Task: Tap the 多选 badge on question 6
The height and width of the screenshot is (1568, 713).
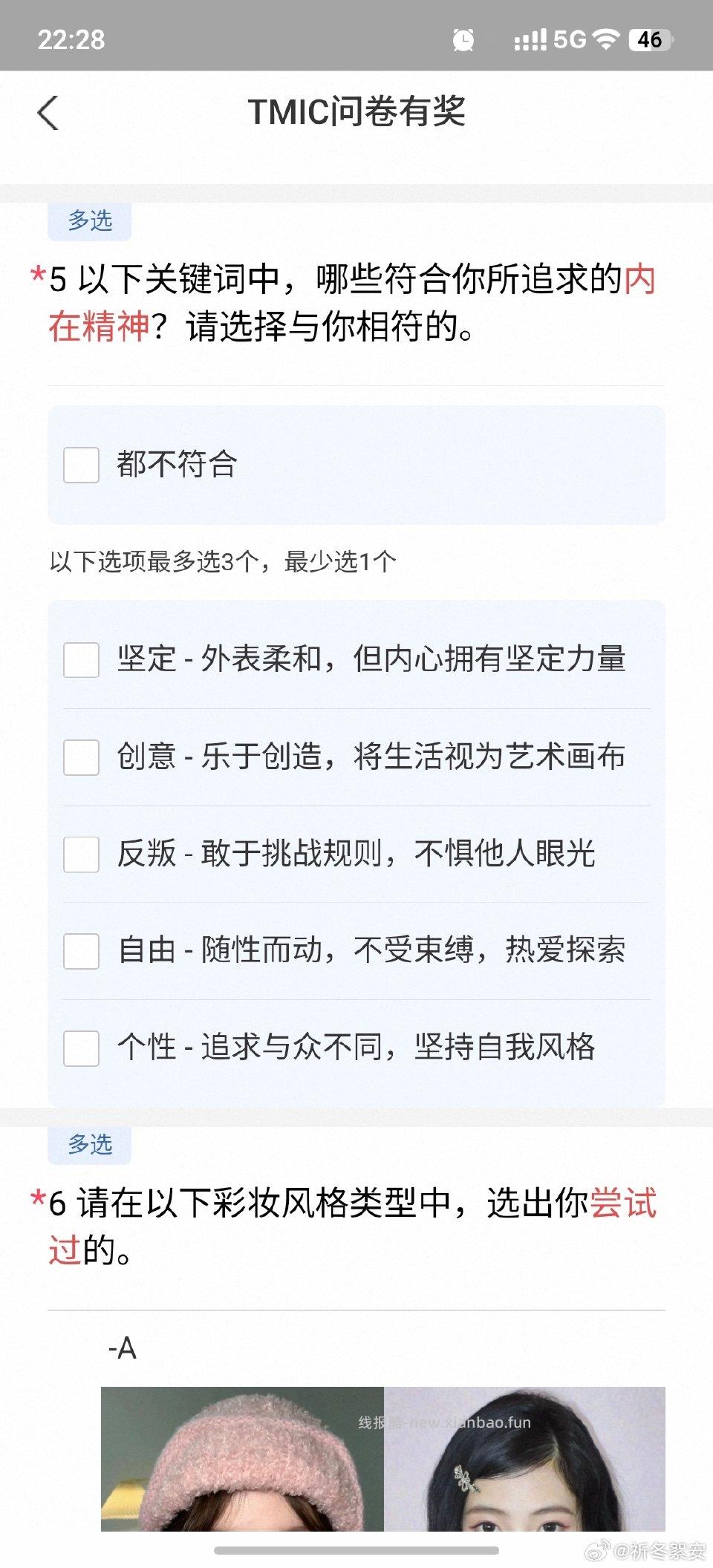Action: coord(89,1145)
